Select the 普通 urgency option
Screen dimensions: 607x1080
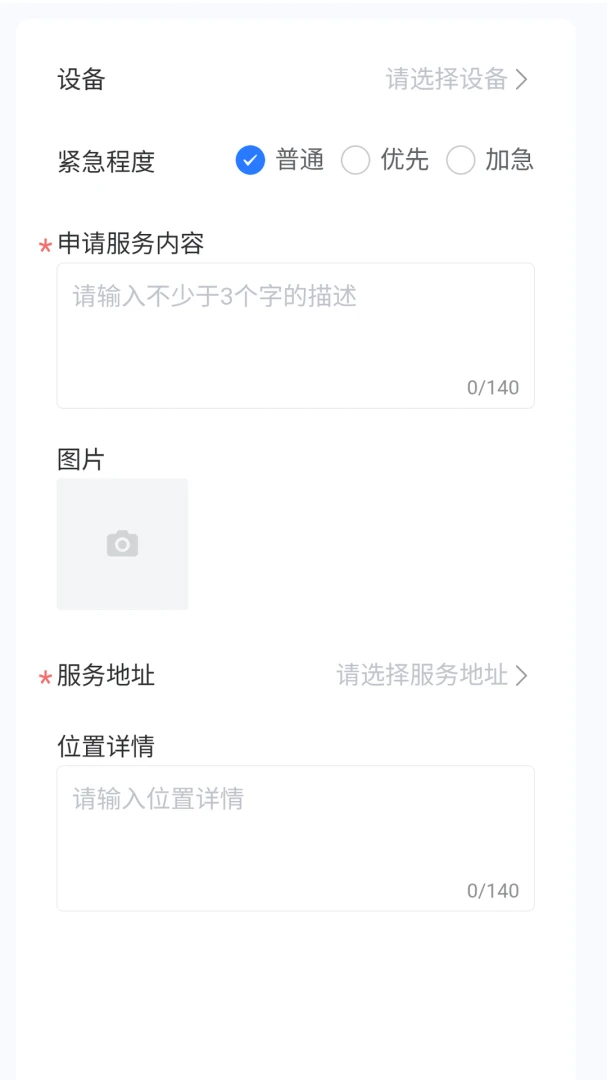tap(280, 160)
